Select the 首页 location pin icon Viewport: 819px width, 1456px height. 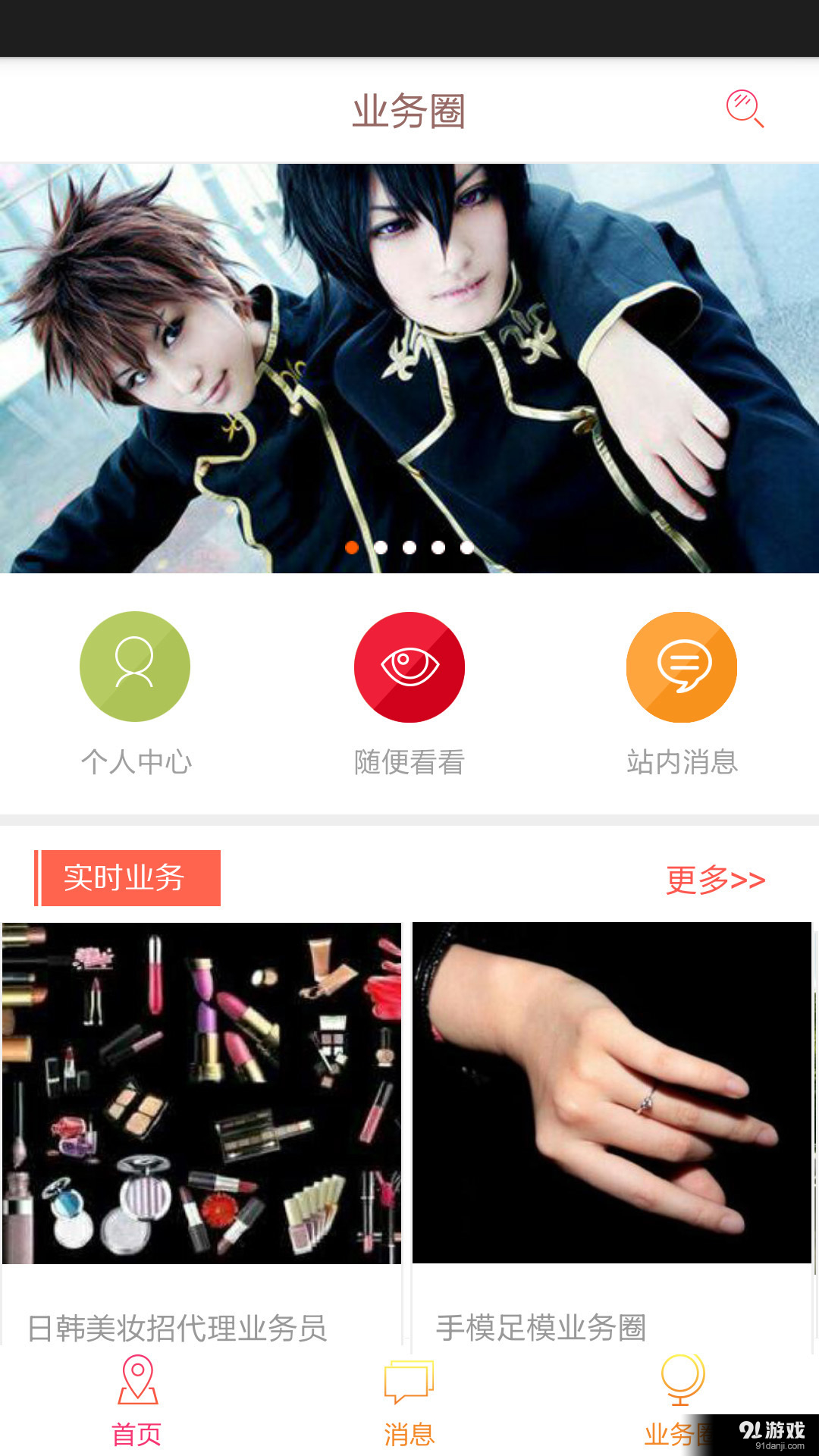point(135,1382)
